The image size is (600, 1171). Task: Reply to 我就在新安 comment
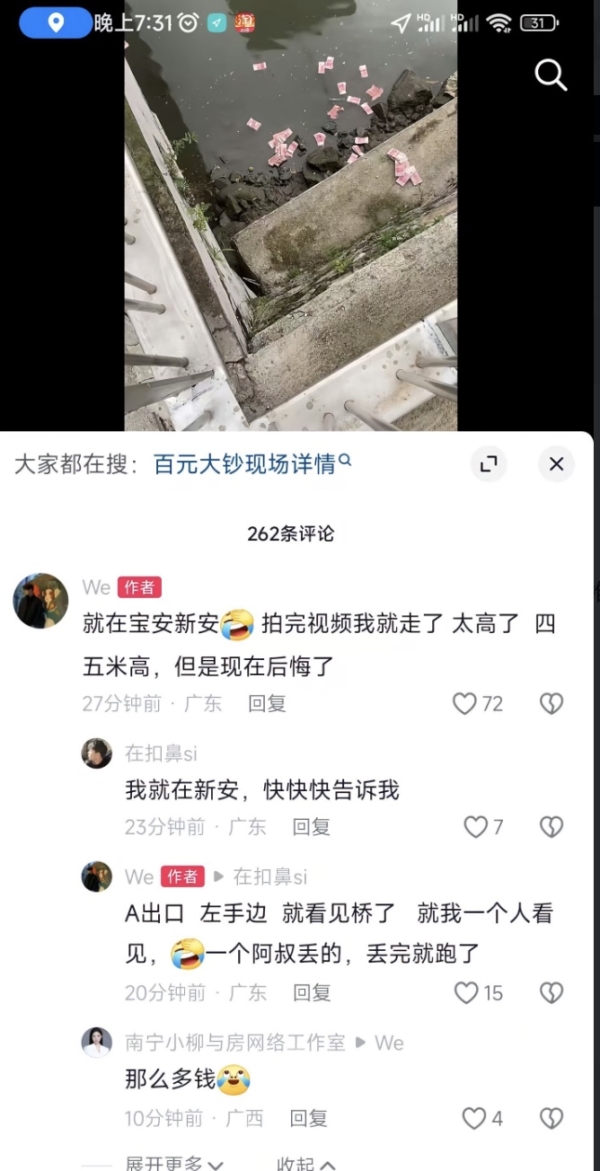tap(311, 827)
